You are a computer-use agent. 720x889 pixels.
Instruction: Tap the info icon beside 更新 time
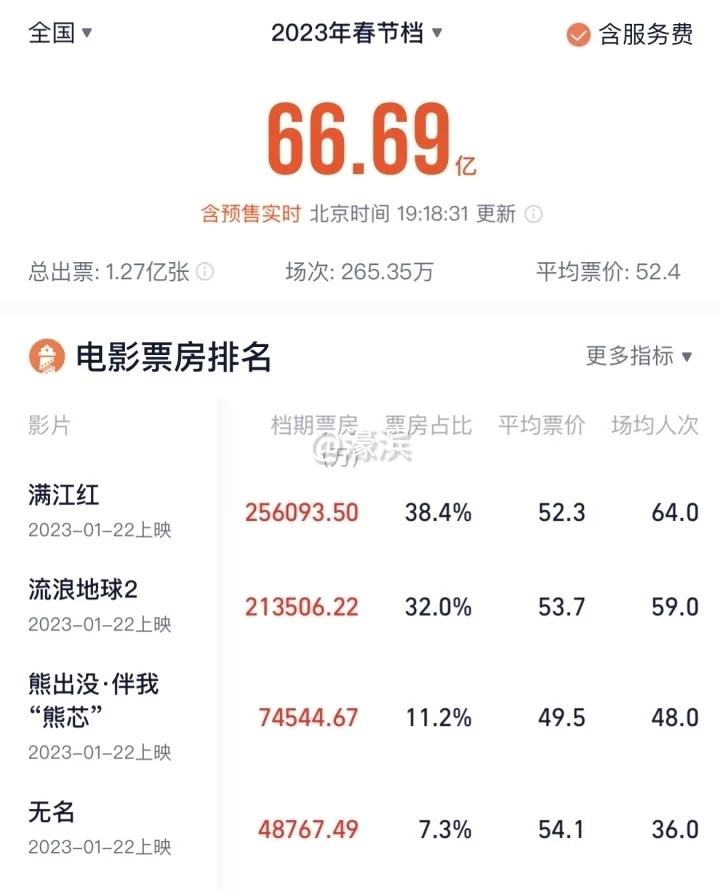pos(534,214)
